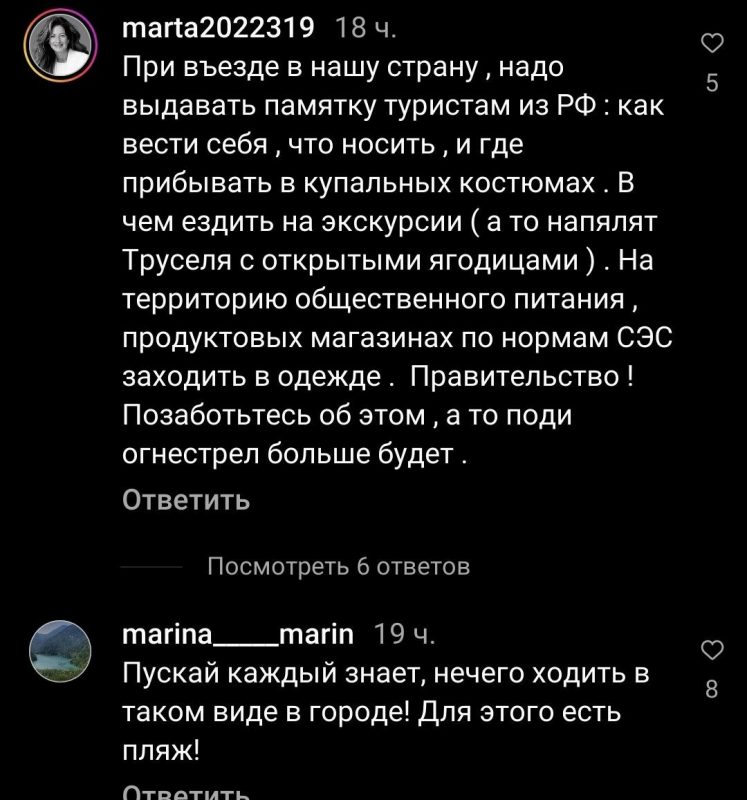
Task: View the profile via marina_____marin username
Action: click(x=237, y=634)
